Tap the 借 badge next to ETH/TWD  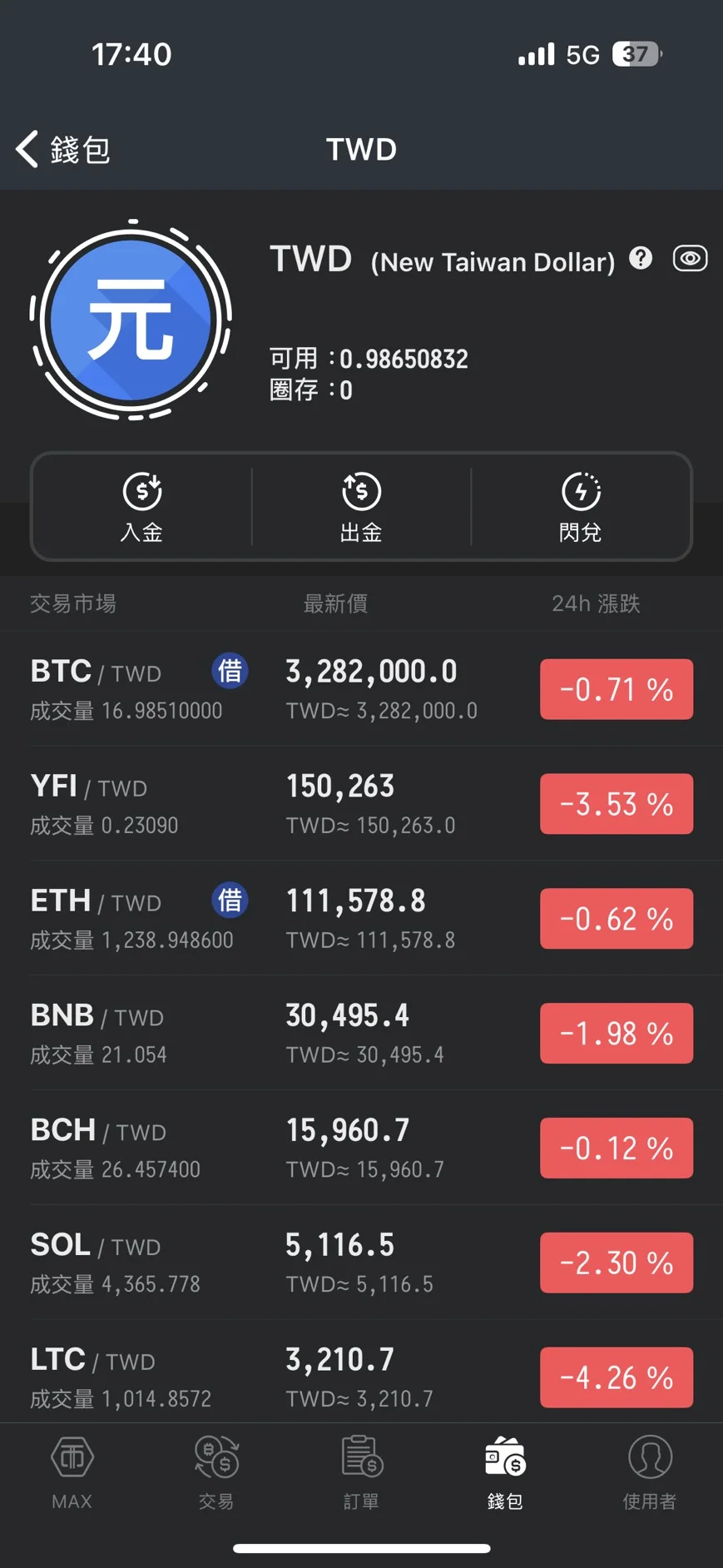click(x=230, y=901)
